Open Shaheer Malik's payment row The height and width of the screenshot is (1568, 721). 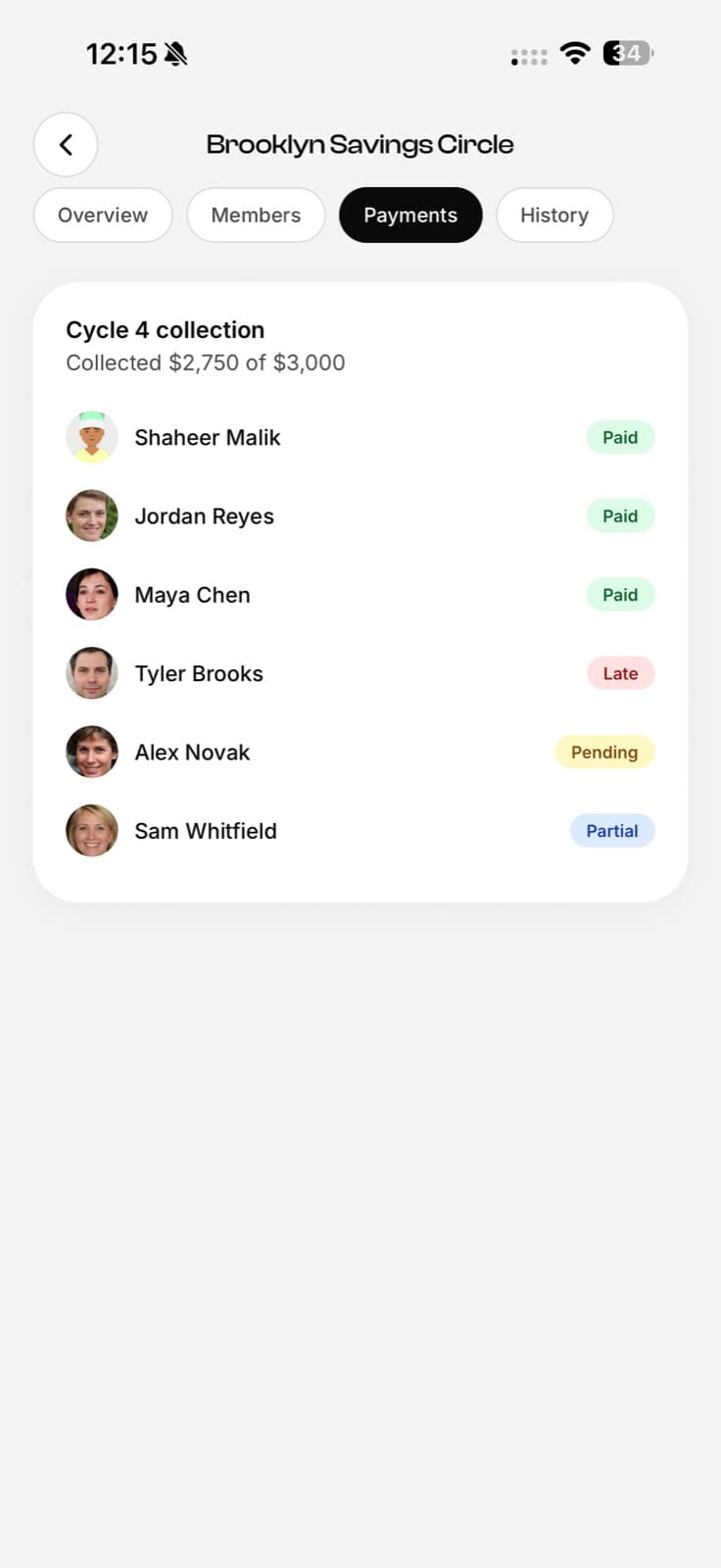click(360, 437)
